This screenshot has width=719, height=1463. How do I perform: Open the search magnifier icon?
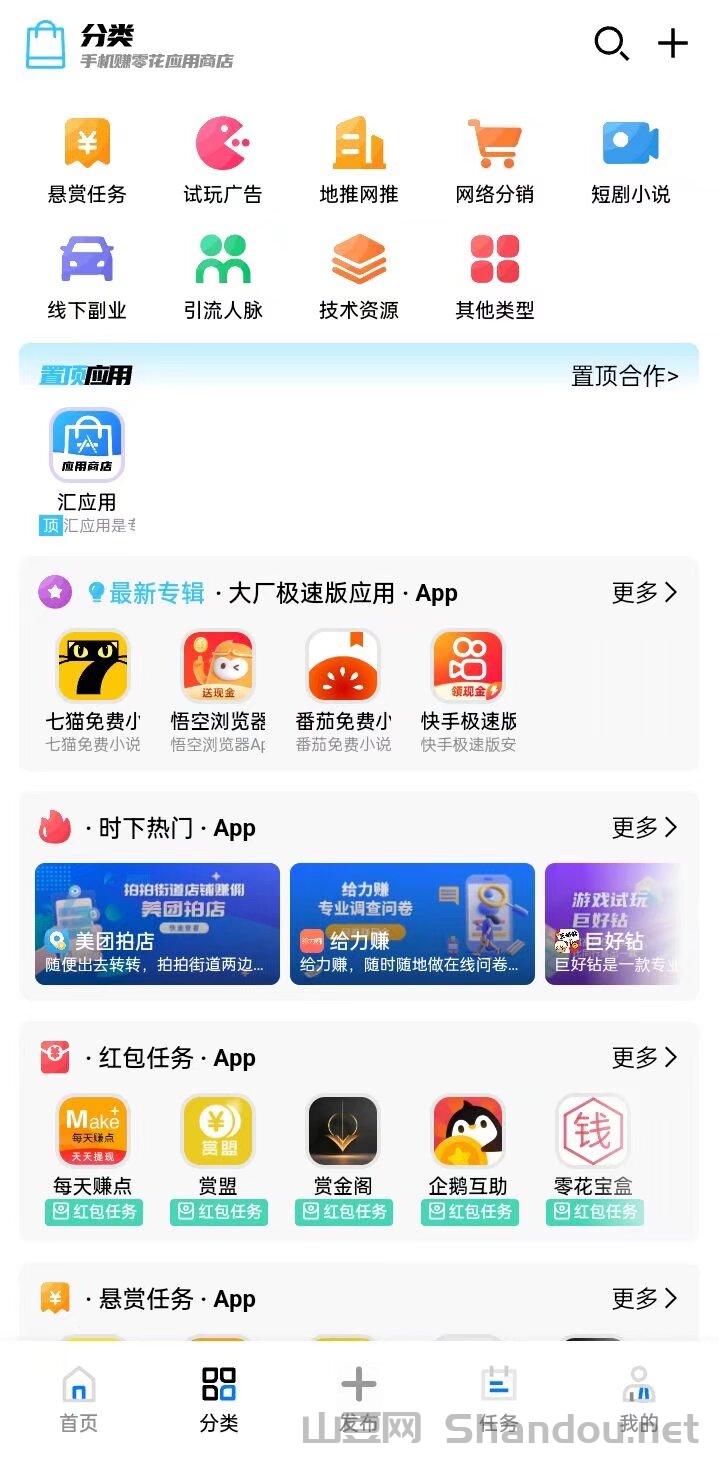(x=611, y=44)
